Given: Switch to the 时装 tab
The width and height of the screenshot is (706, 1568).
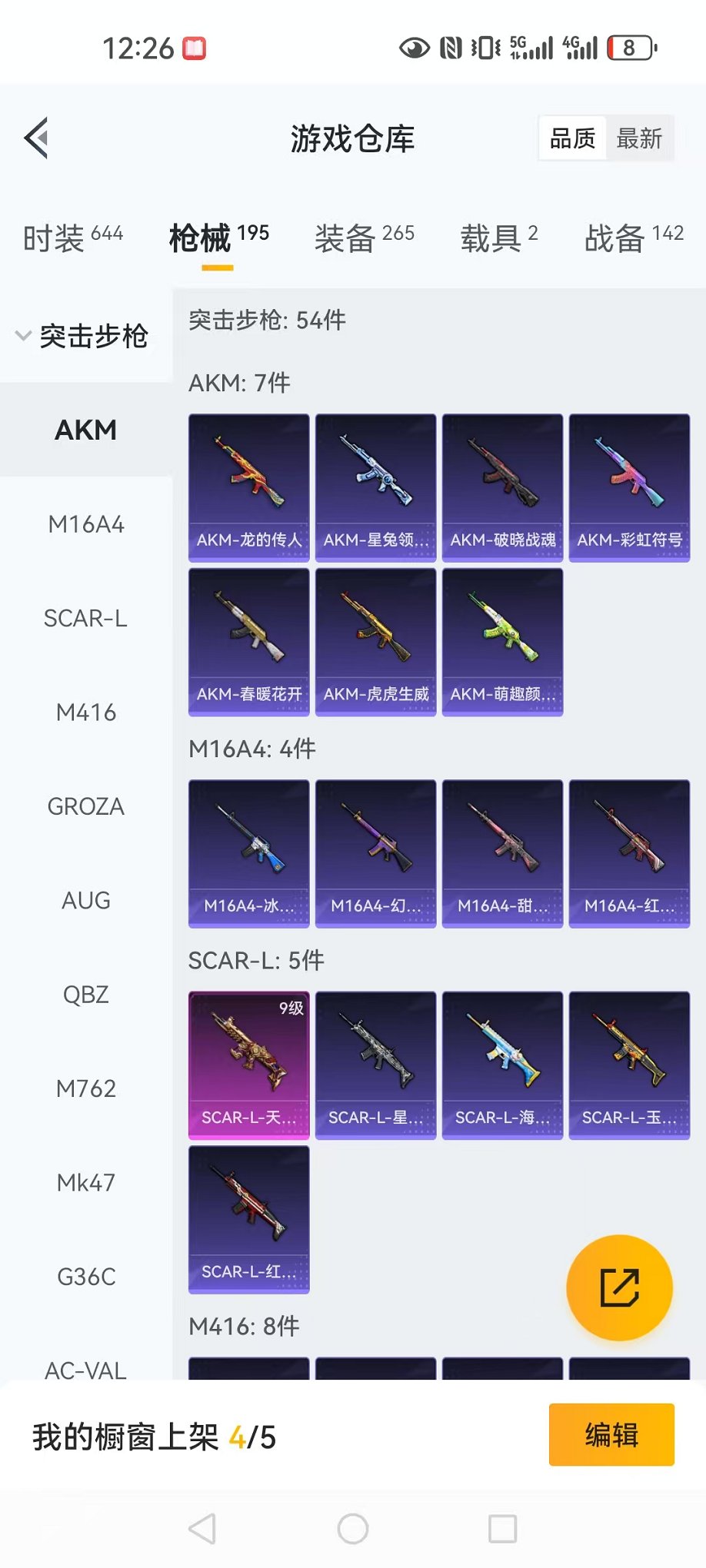Looking at the screenshot, I should click(72, 238).
